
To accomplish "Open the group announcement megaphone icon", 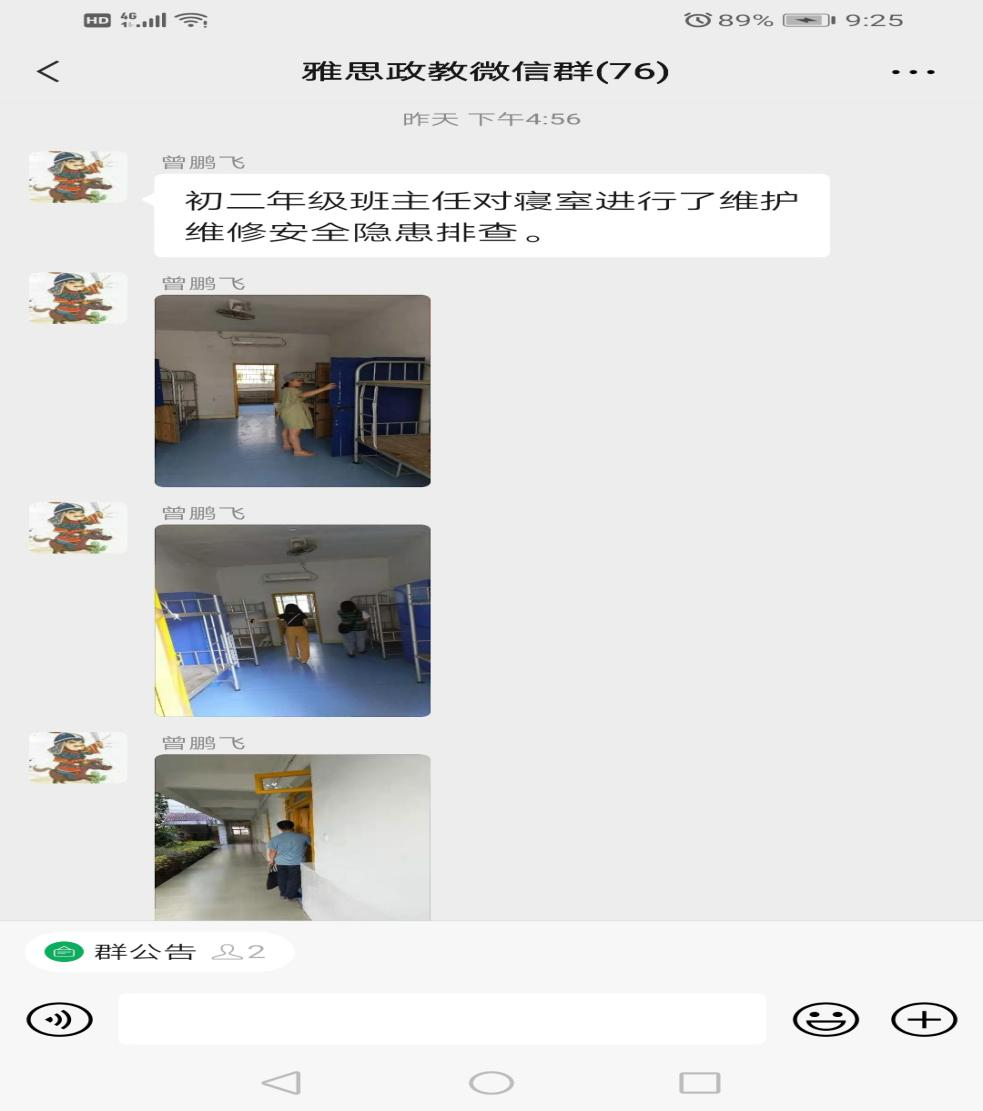I will pyautogui.click(x=62, y=952).
